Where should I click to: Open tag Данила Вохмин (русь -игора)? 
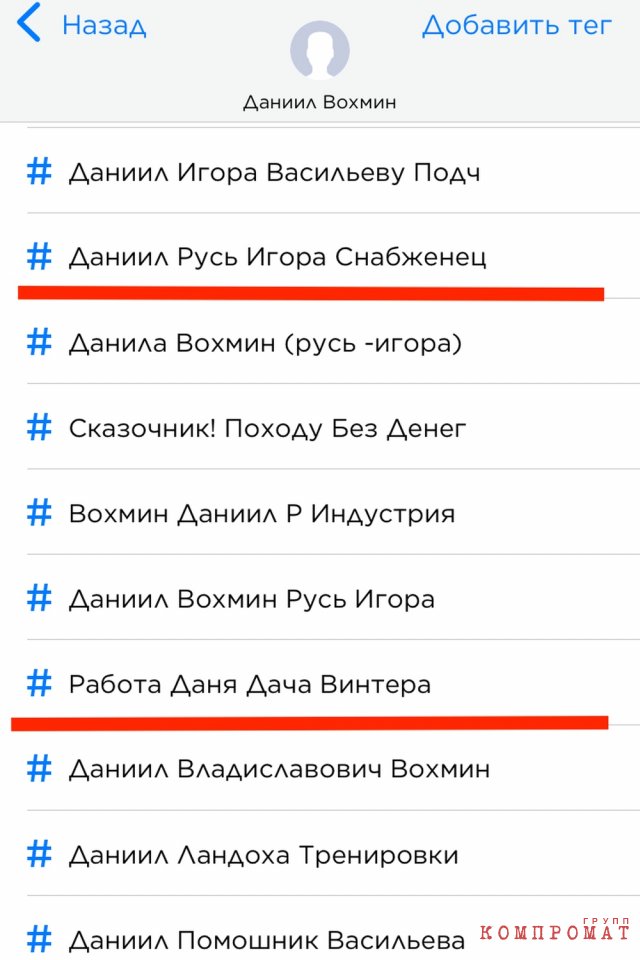pos(265,343)
